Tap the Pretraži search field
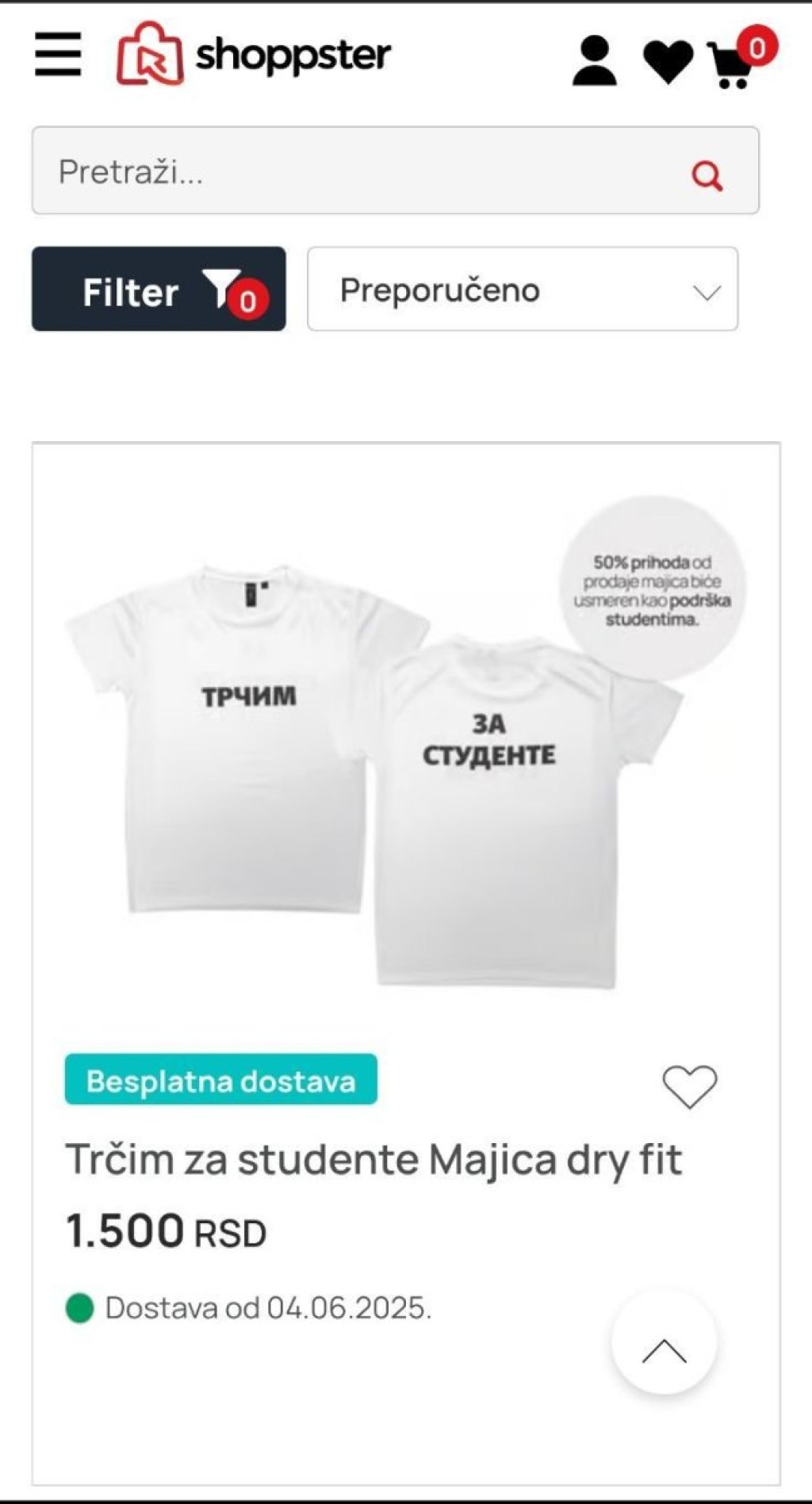812x1504 pixels. point(357,171)
